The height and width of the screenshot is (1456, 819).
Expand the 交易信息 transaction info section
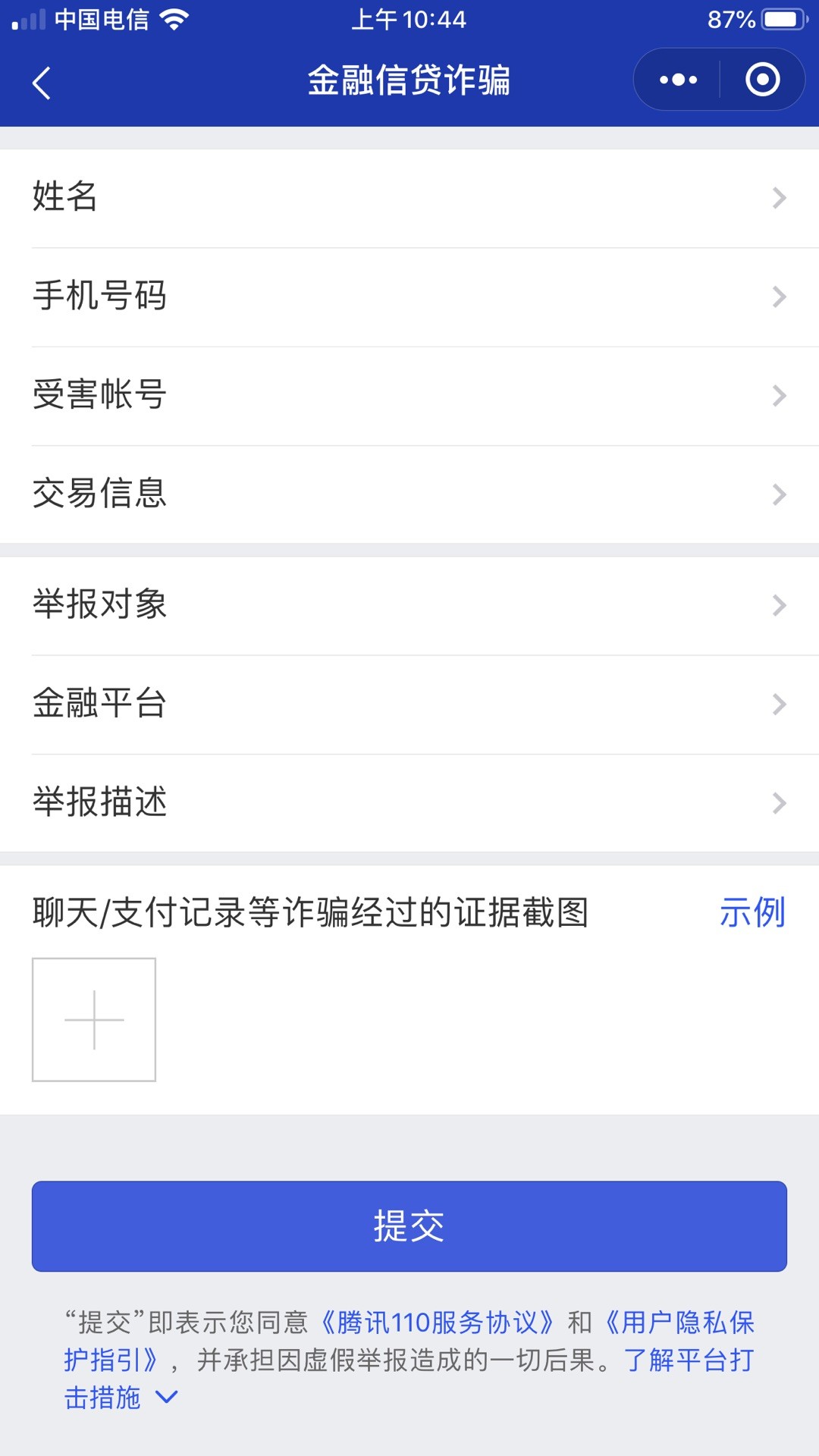click(409, 494)
